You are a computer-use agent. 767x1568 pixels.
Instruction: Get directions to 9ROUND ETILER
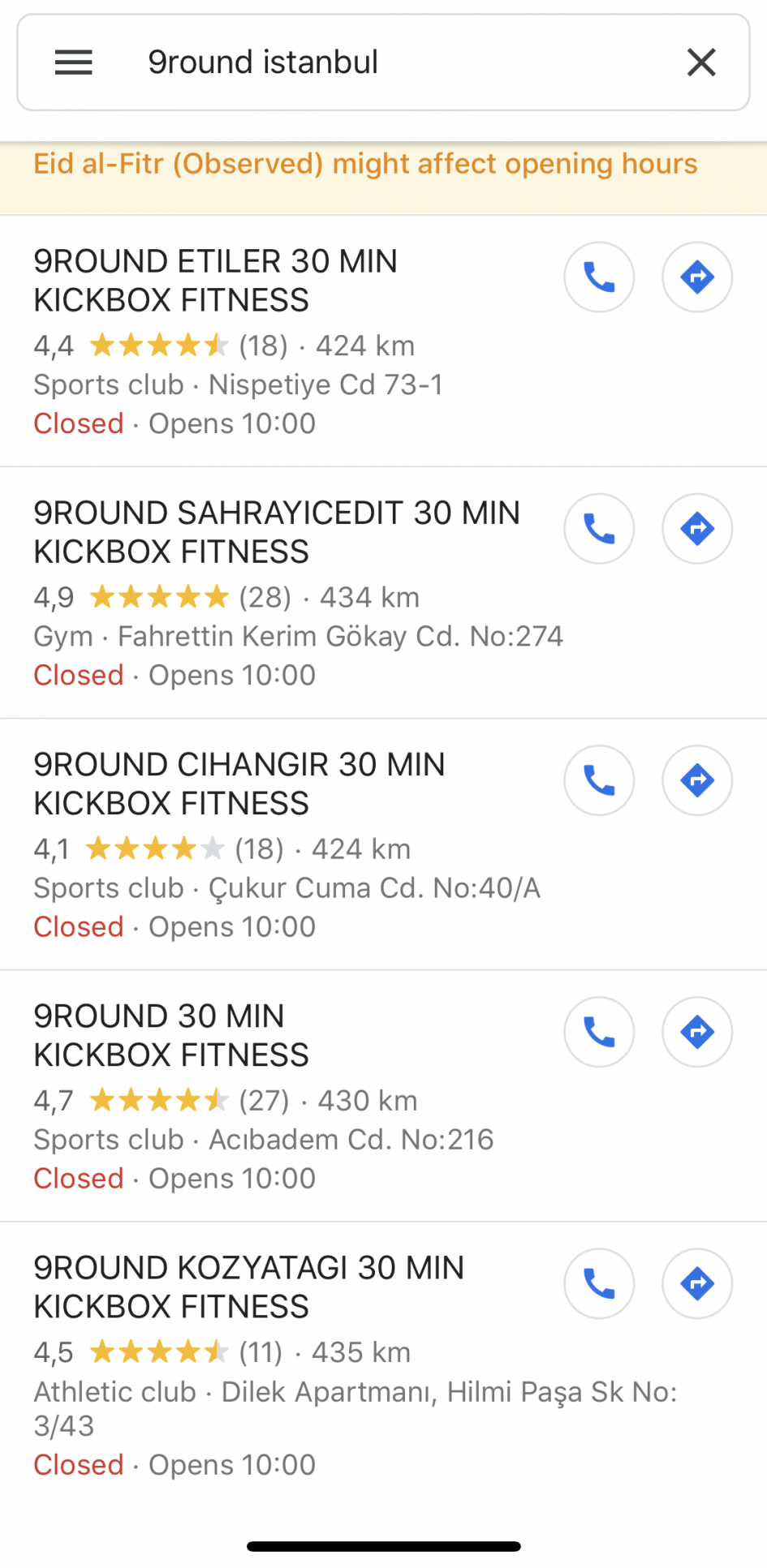pyautogui.click(x=697, y=277)
